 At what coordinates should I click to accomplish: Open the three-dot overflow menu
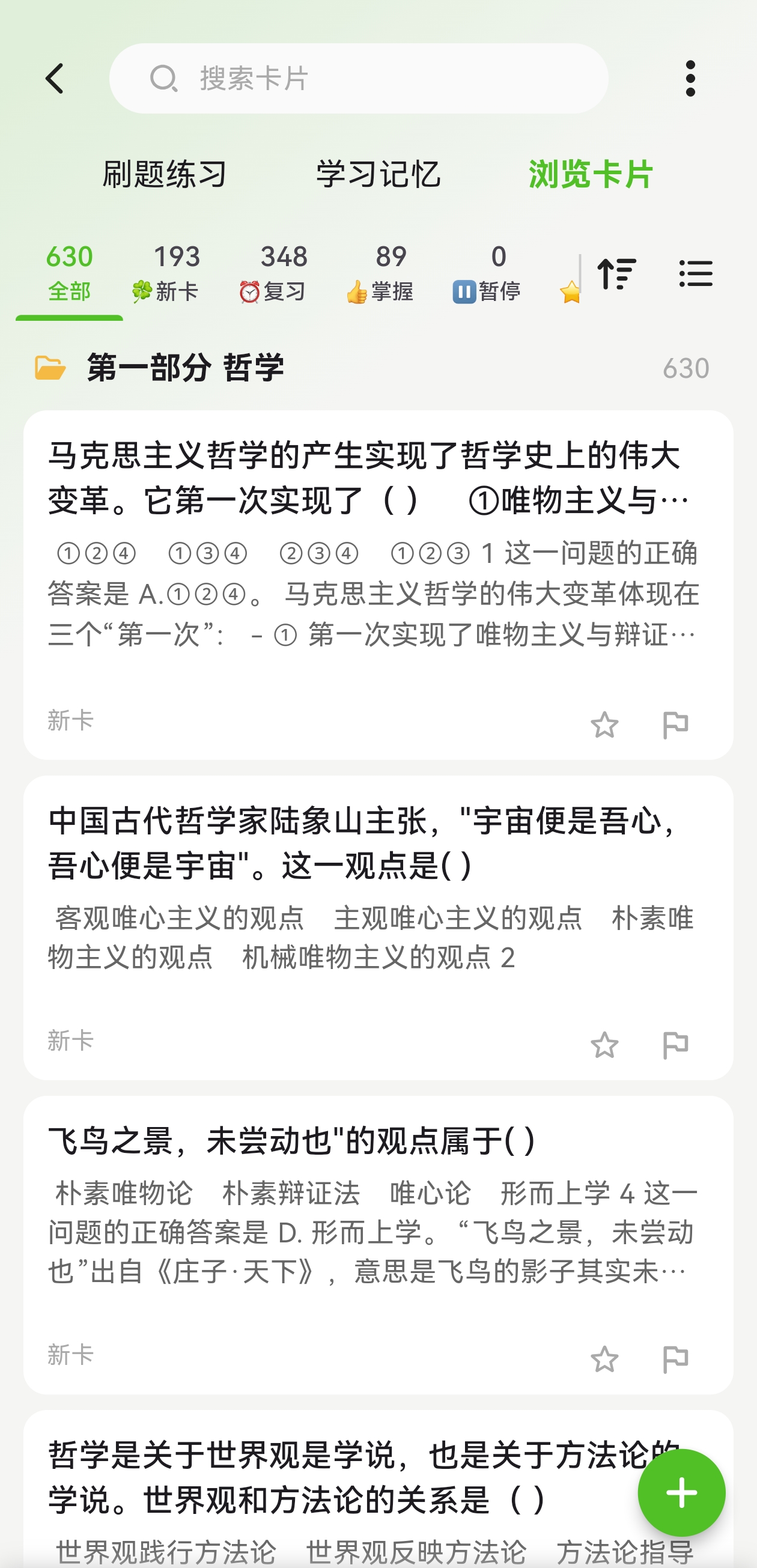(690, 79)
